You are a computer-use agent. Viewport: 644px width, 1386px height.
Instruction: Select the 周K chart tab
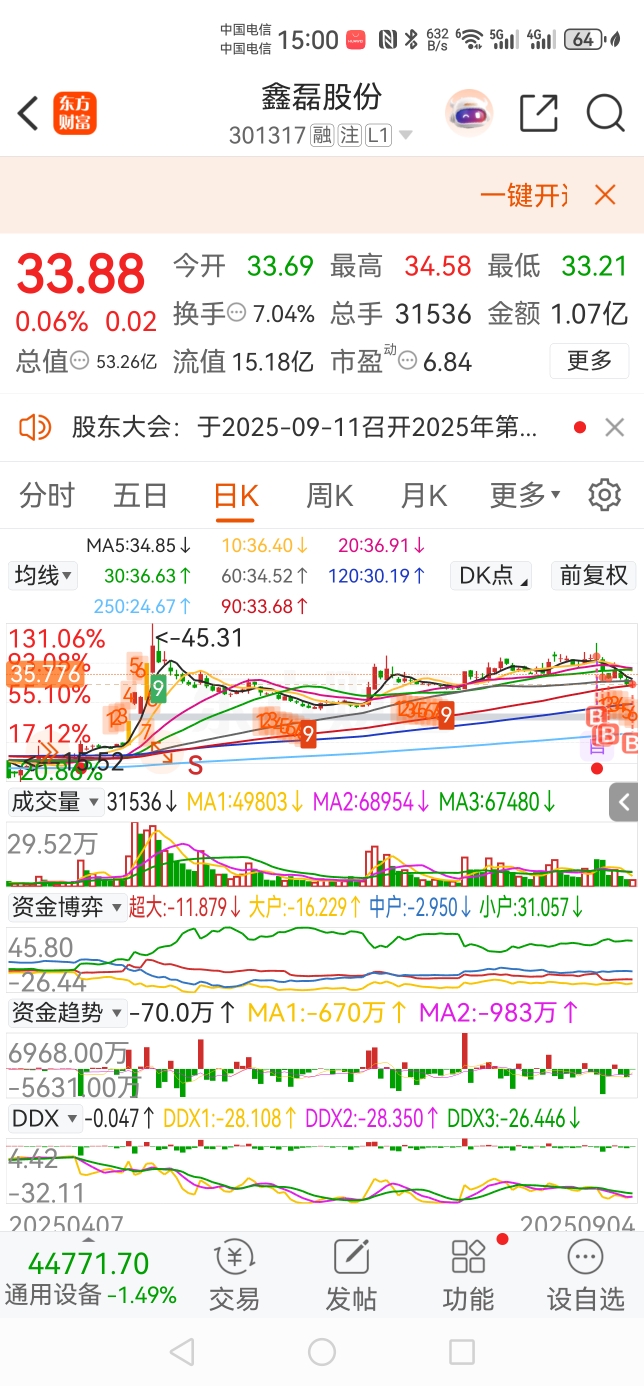[329, 495]
